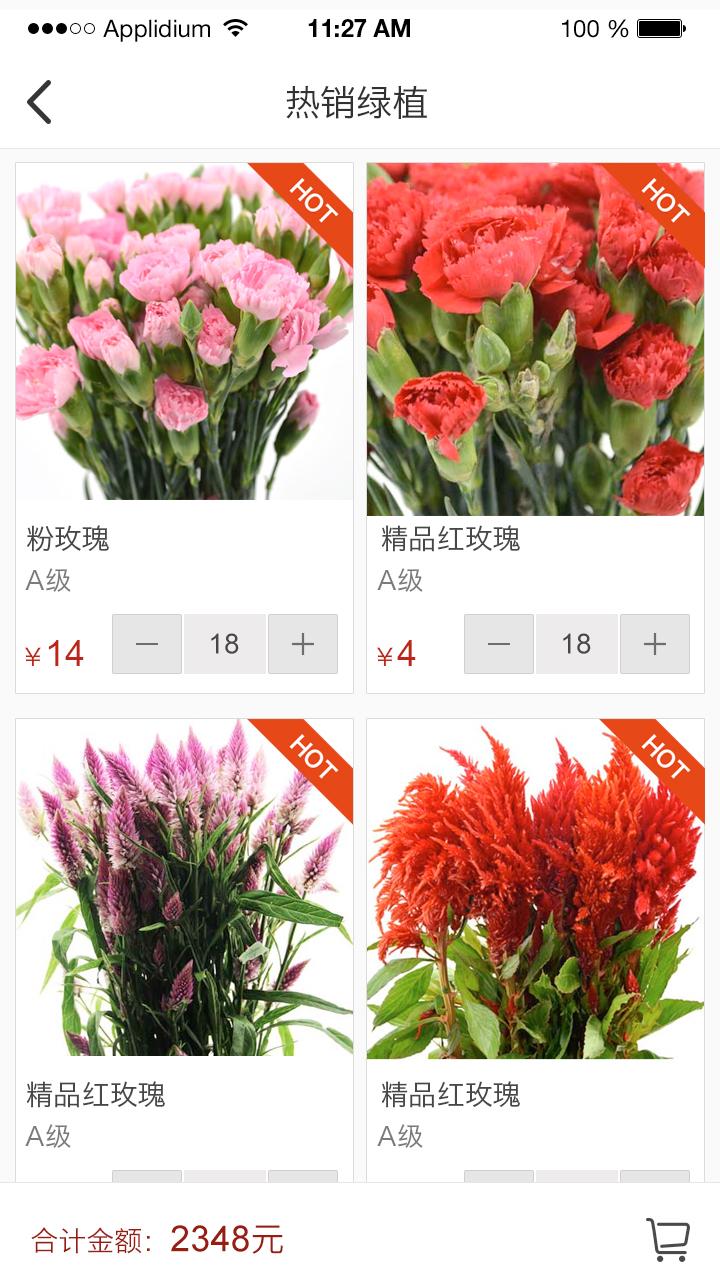The height and width of the screenshot is (1280, 720).
Task: Decrease quantity of 粉玫瑰 with minus button
Action: click(147, 644)
